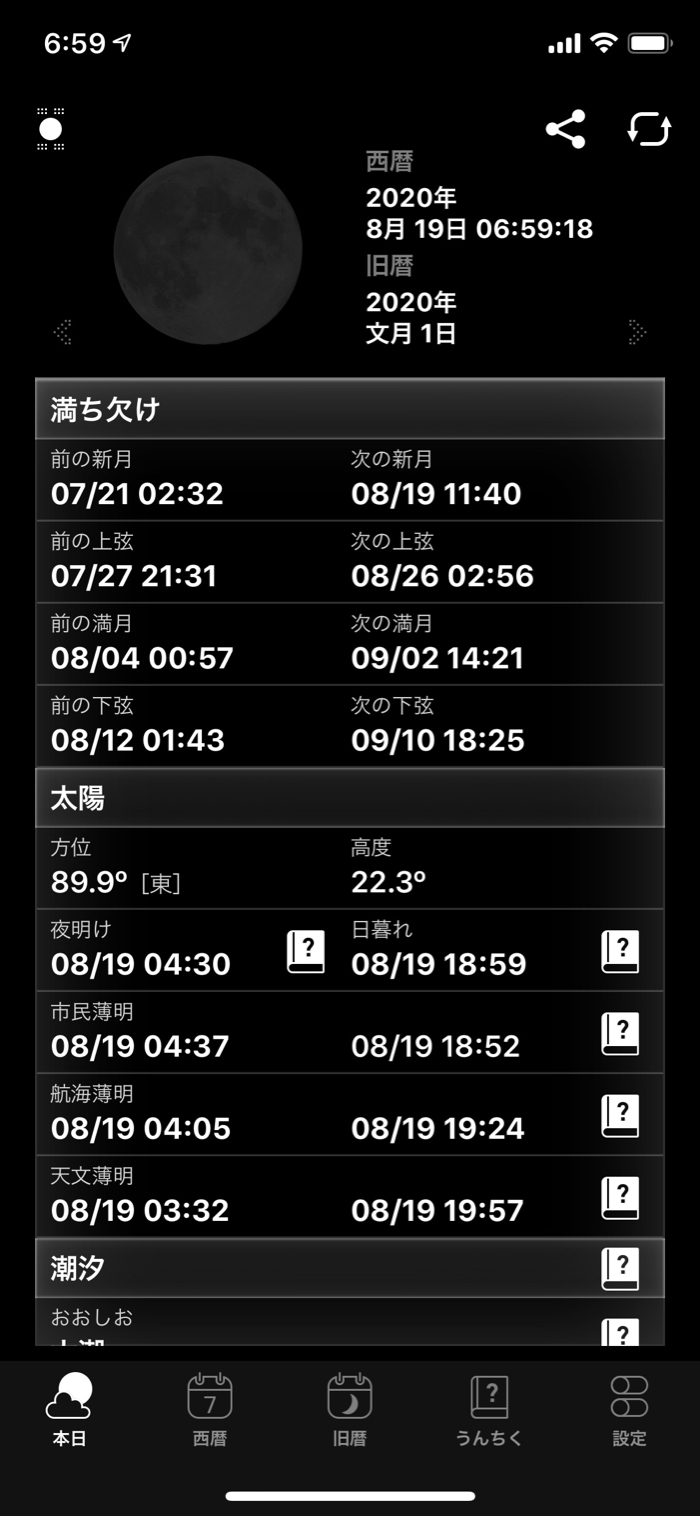700x1516 pixels.
Task: Tap the sun icon at top left
Action: click(50, 129)
